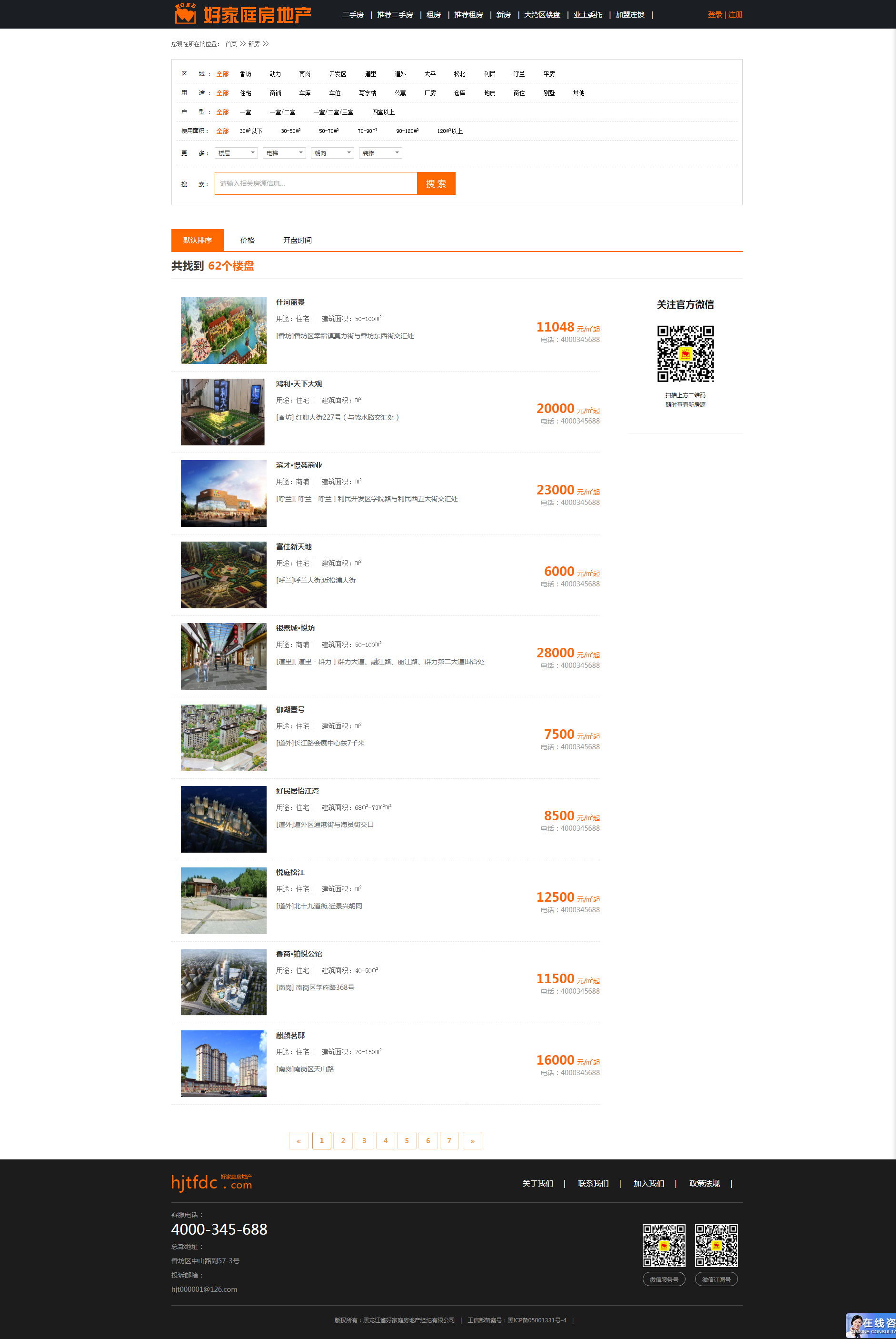This screenshot has width=896, height=1339.
Task: Switch to the 价格 sort tab
Action: click(248, 240)
